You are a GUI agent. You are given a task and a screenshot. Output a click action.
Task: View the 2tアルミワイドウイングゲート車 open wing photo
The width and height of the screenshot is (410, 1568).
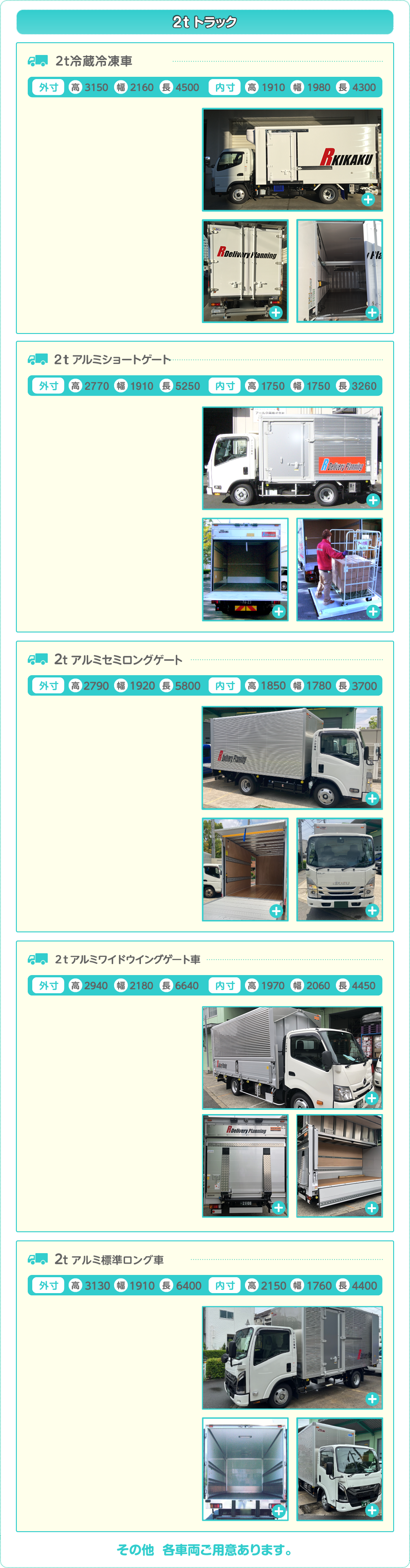340,1165
